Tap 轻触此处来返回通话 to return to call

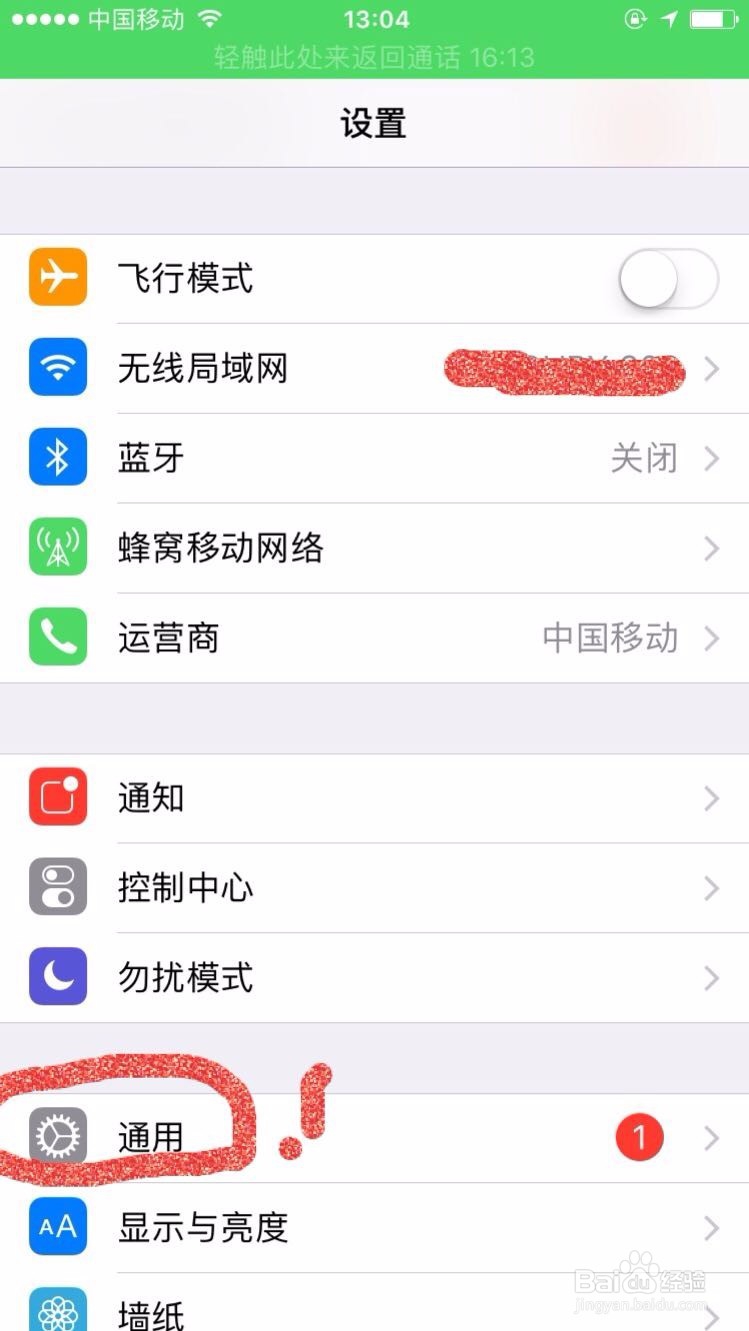tap(374, 58)
